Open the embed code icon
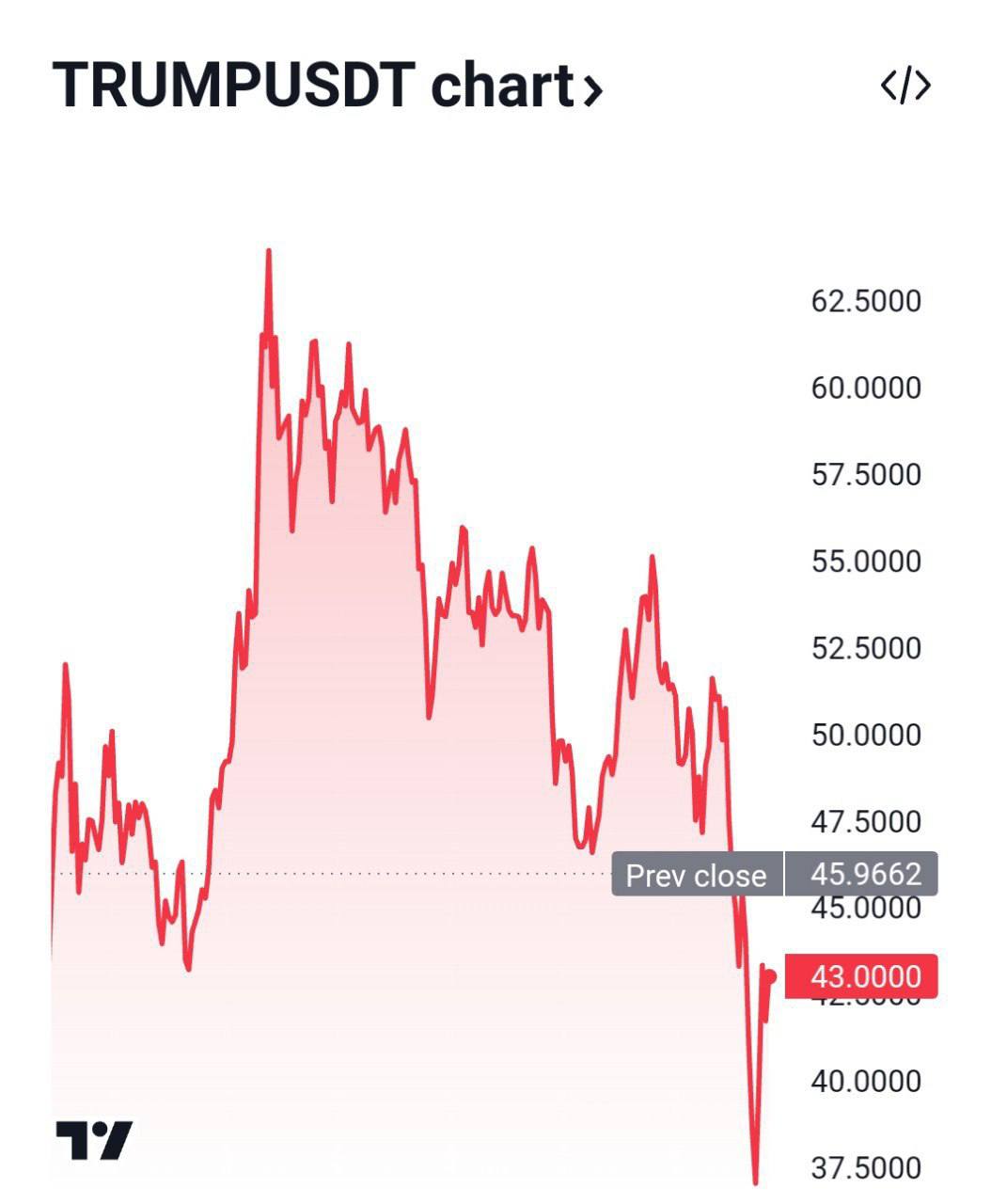 (x=905, y=86)
